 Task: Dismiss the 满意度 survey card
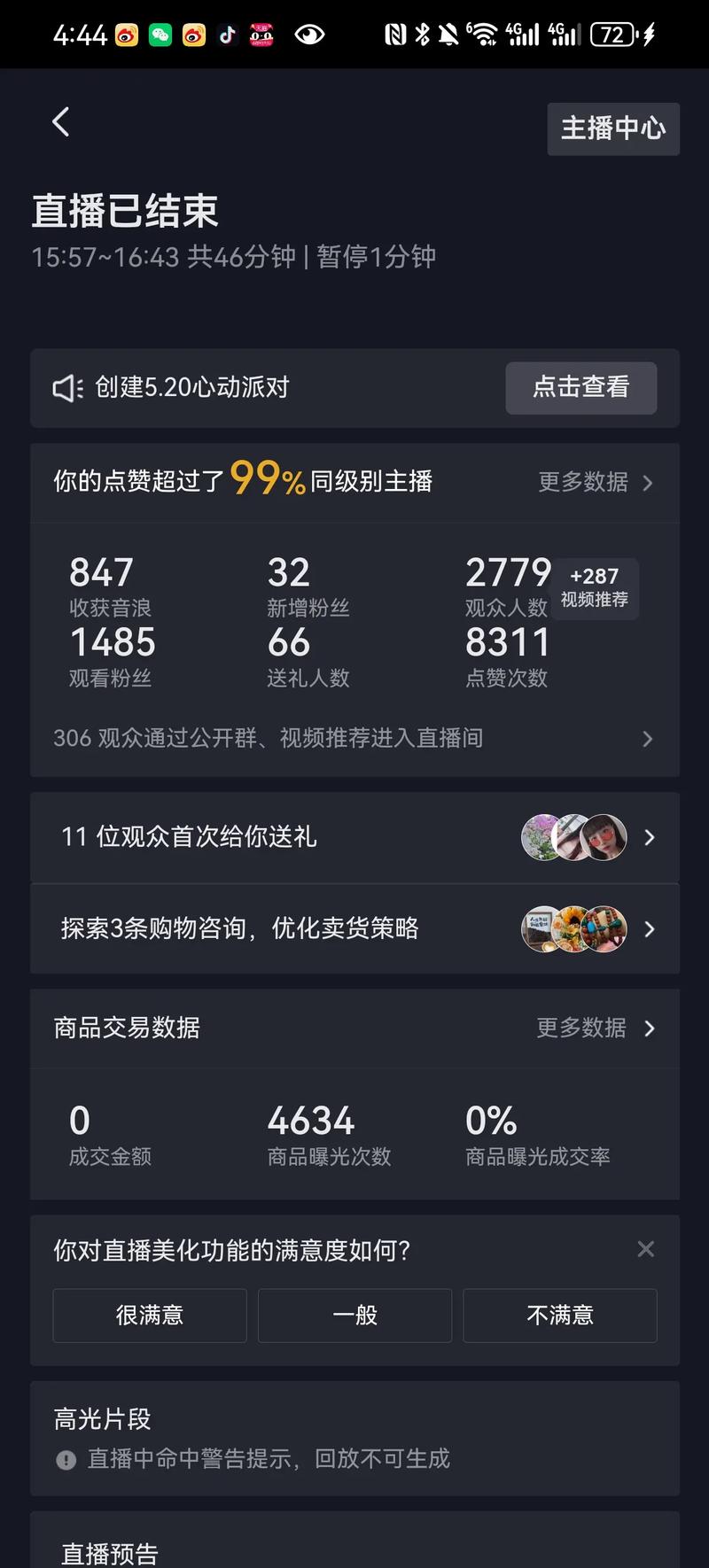[x=645, y=1249]
